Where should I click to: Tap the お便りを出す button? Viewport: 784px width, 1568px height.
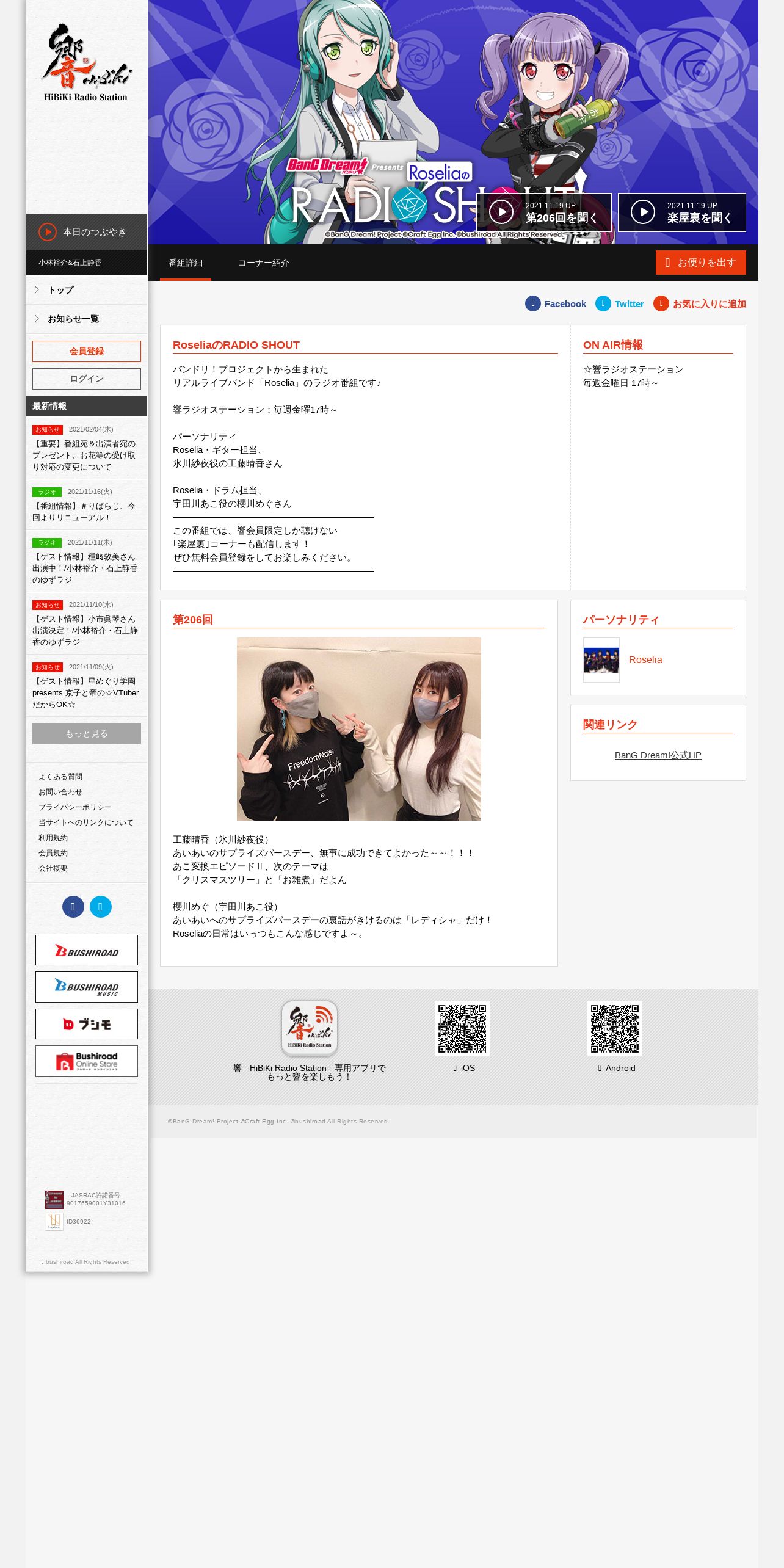[701, 263]
